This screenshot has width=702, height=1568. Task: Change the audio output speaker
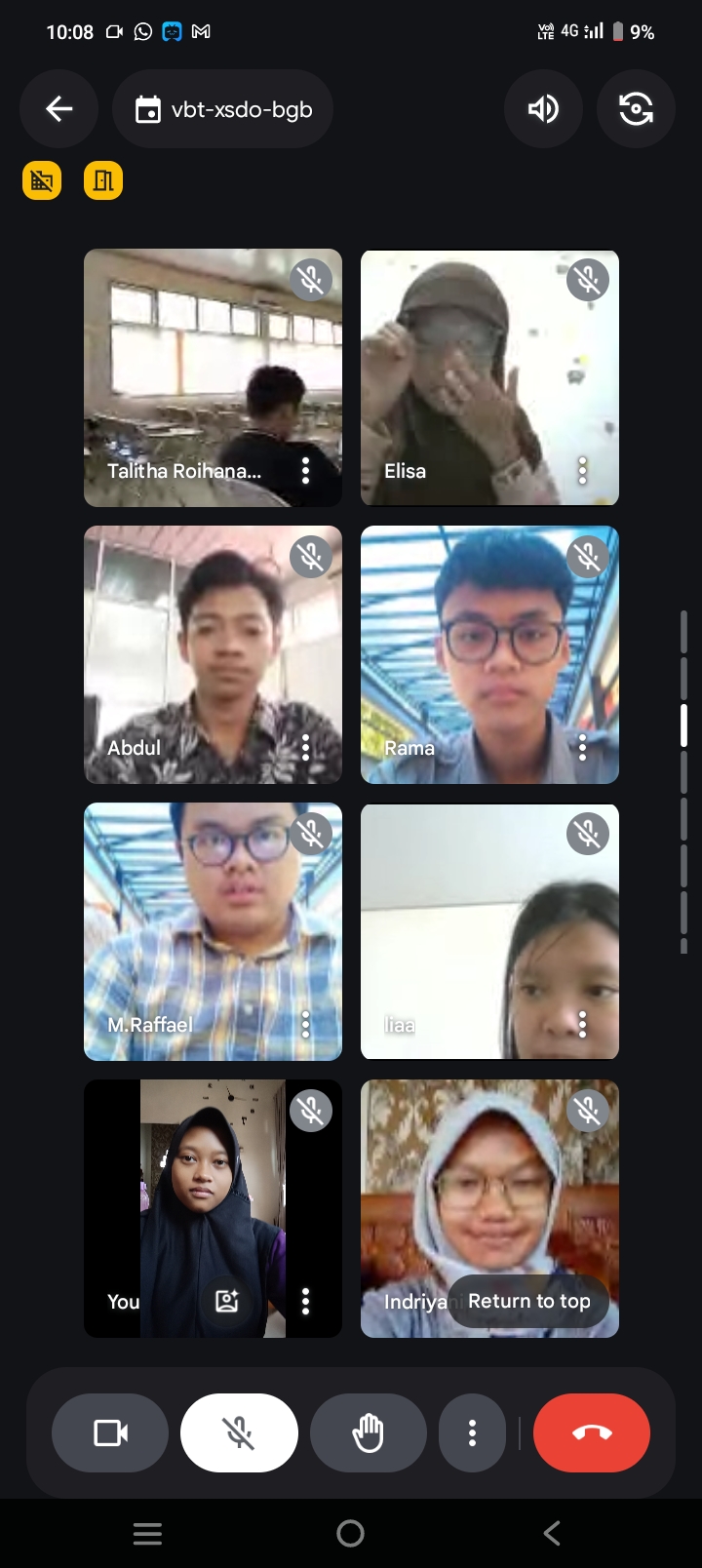click(543, 109)
